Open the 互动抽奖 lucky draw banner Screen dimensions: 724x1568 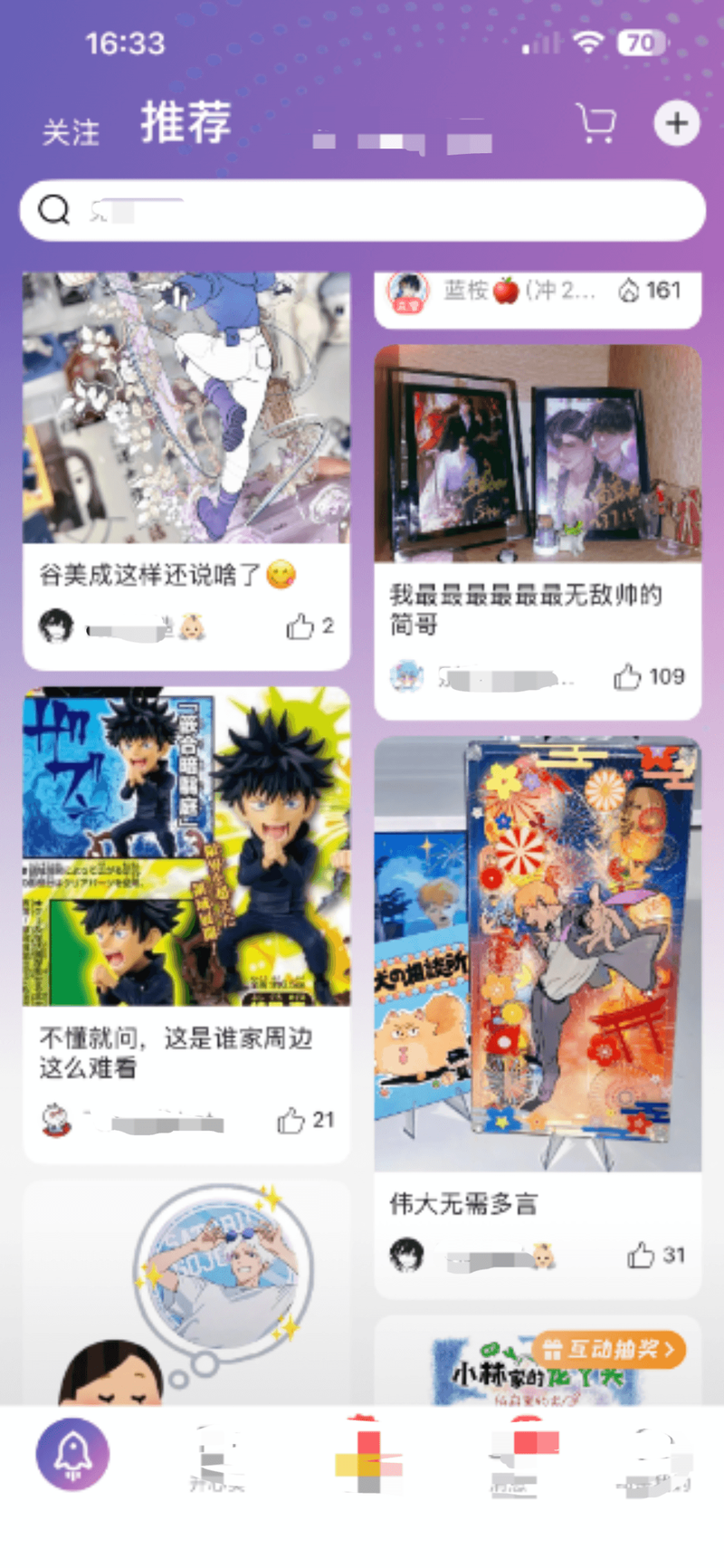(x=608, y=1350)
